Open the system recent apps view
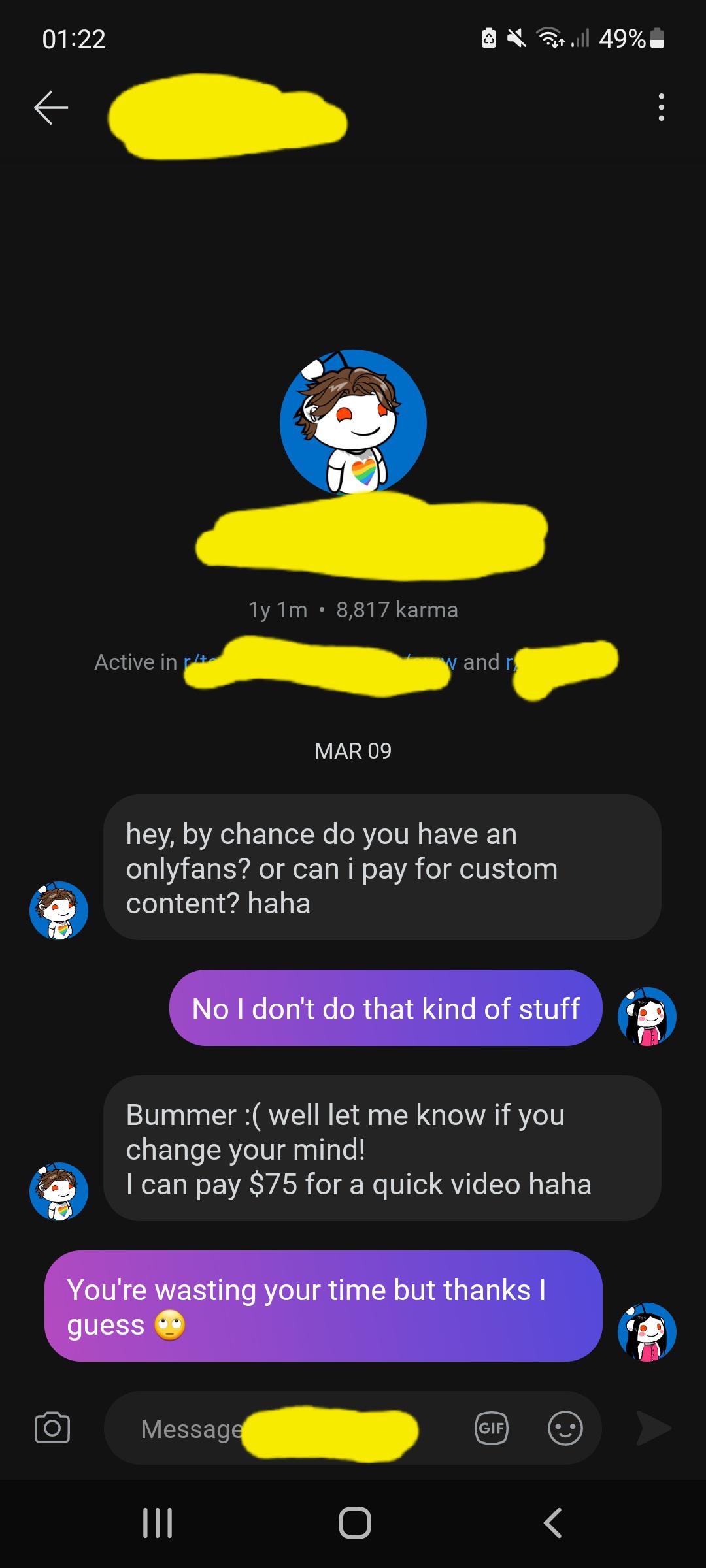Screen dimensions: 706x1568 (158, 1523)
